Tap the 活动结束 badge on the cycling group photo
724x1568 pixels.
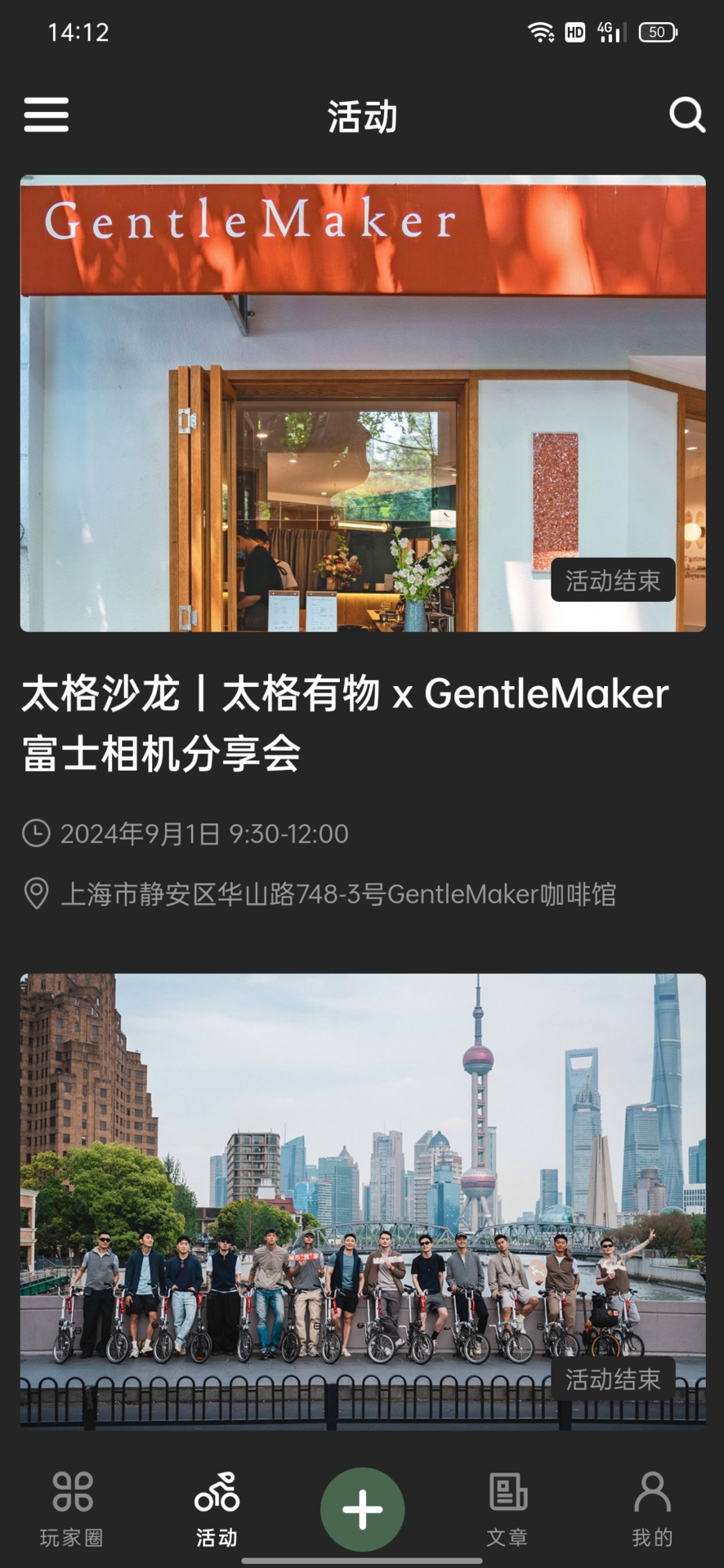point(614,1379)
